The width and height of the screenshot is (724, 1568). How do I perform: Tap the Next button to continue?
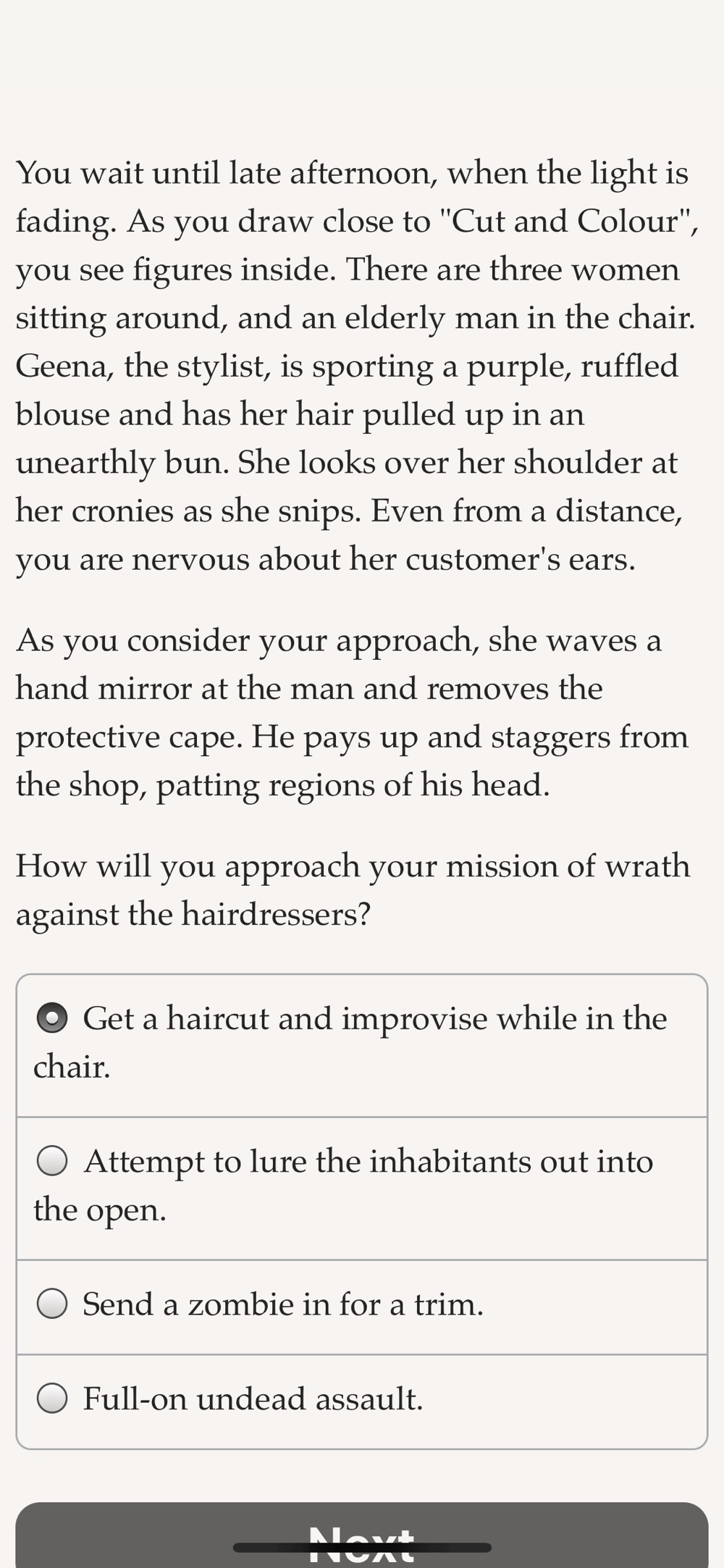361,1535
